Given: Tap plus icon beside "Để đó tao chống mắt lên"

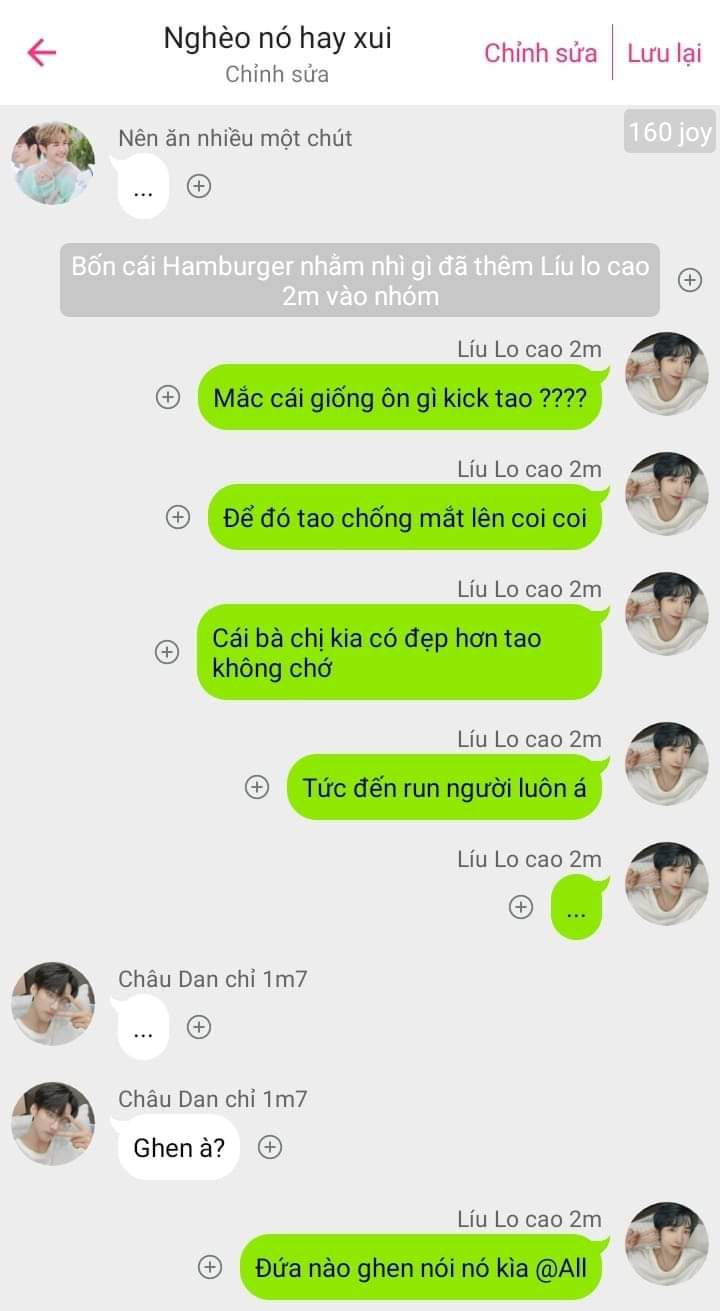Looking at the screenshot, I should click(x=178, y=517).
